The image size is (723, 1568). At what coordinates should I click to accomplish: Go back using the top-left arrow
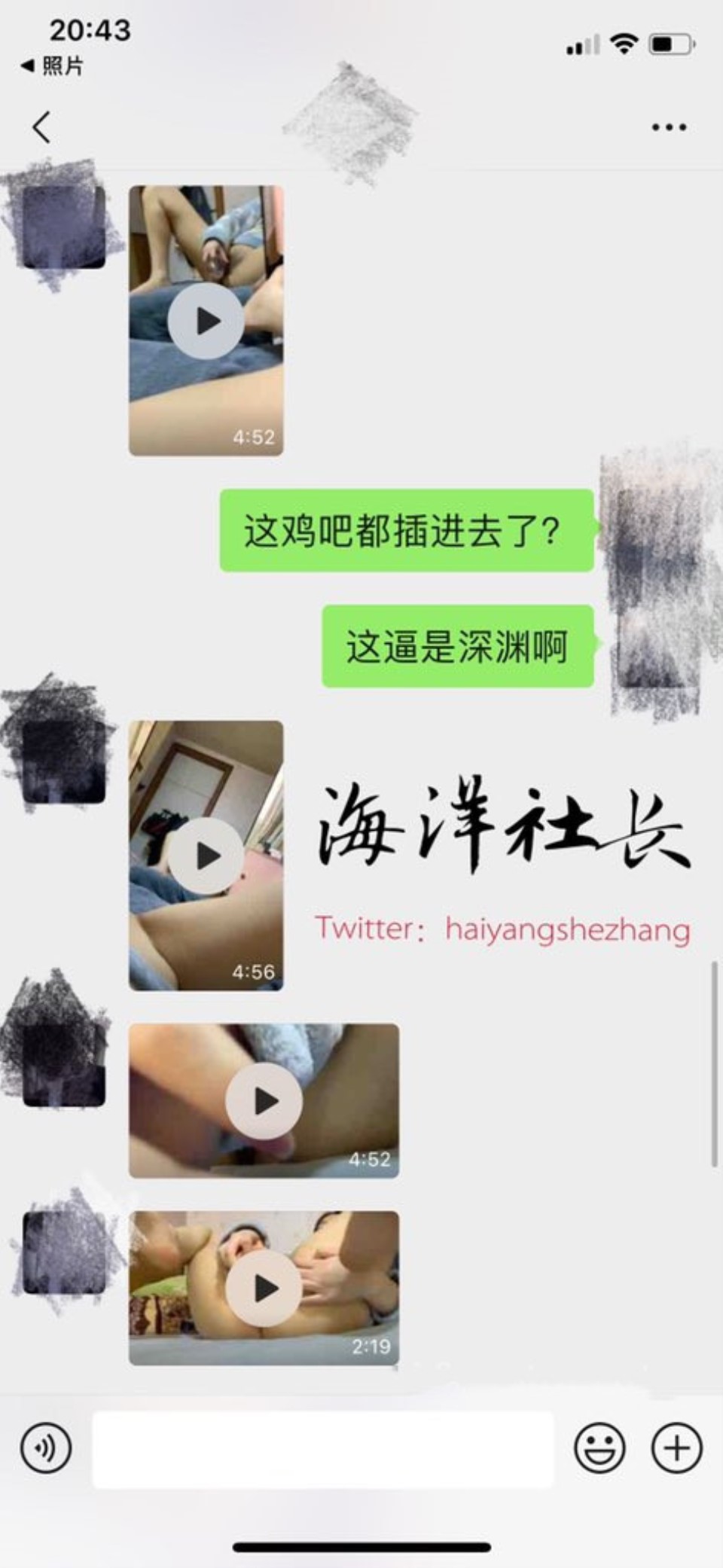click(42, 127)
